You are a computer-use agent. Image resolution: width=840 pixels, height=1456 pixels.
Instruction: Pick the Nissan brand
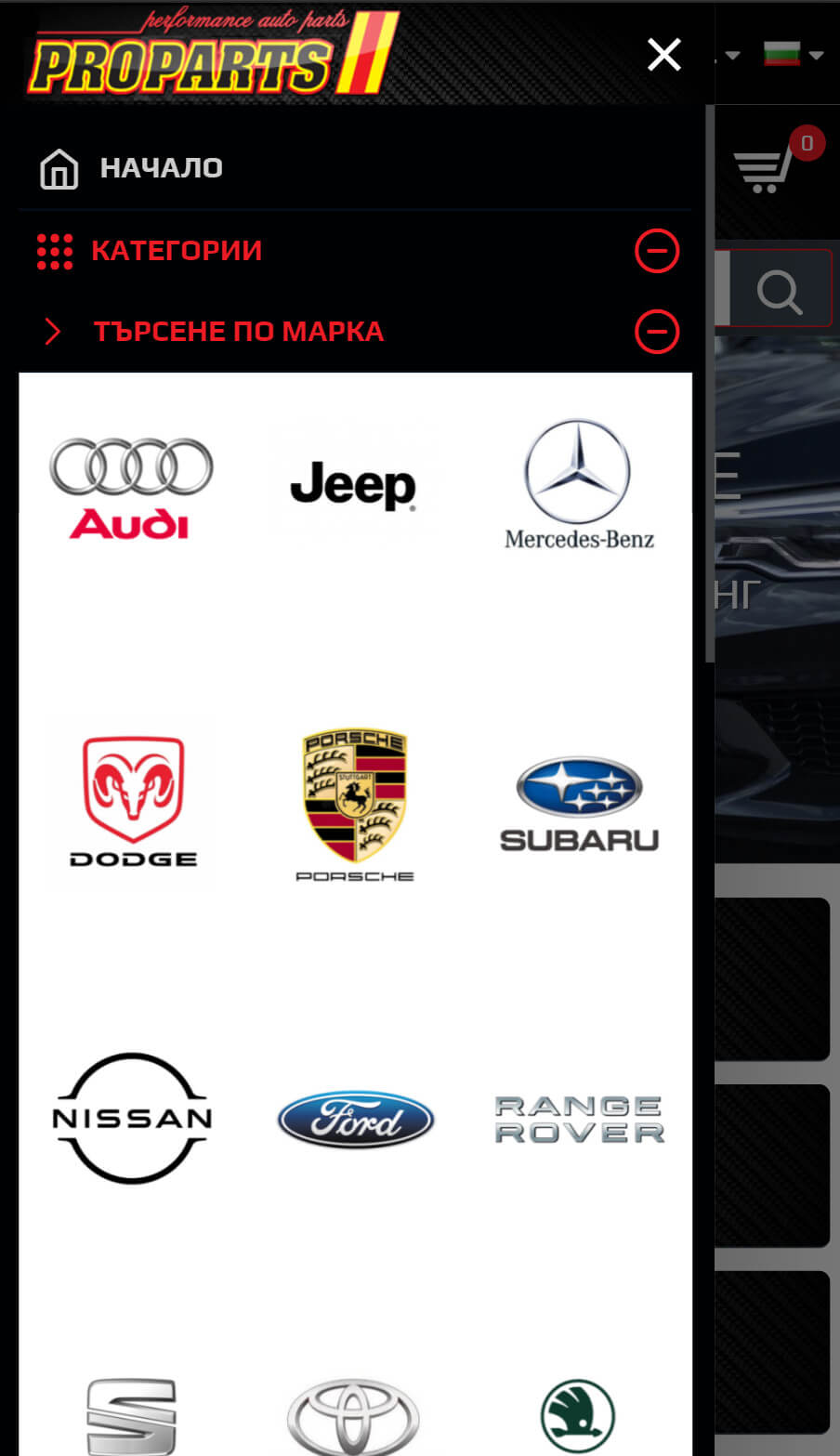131,1119
